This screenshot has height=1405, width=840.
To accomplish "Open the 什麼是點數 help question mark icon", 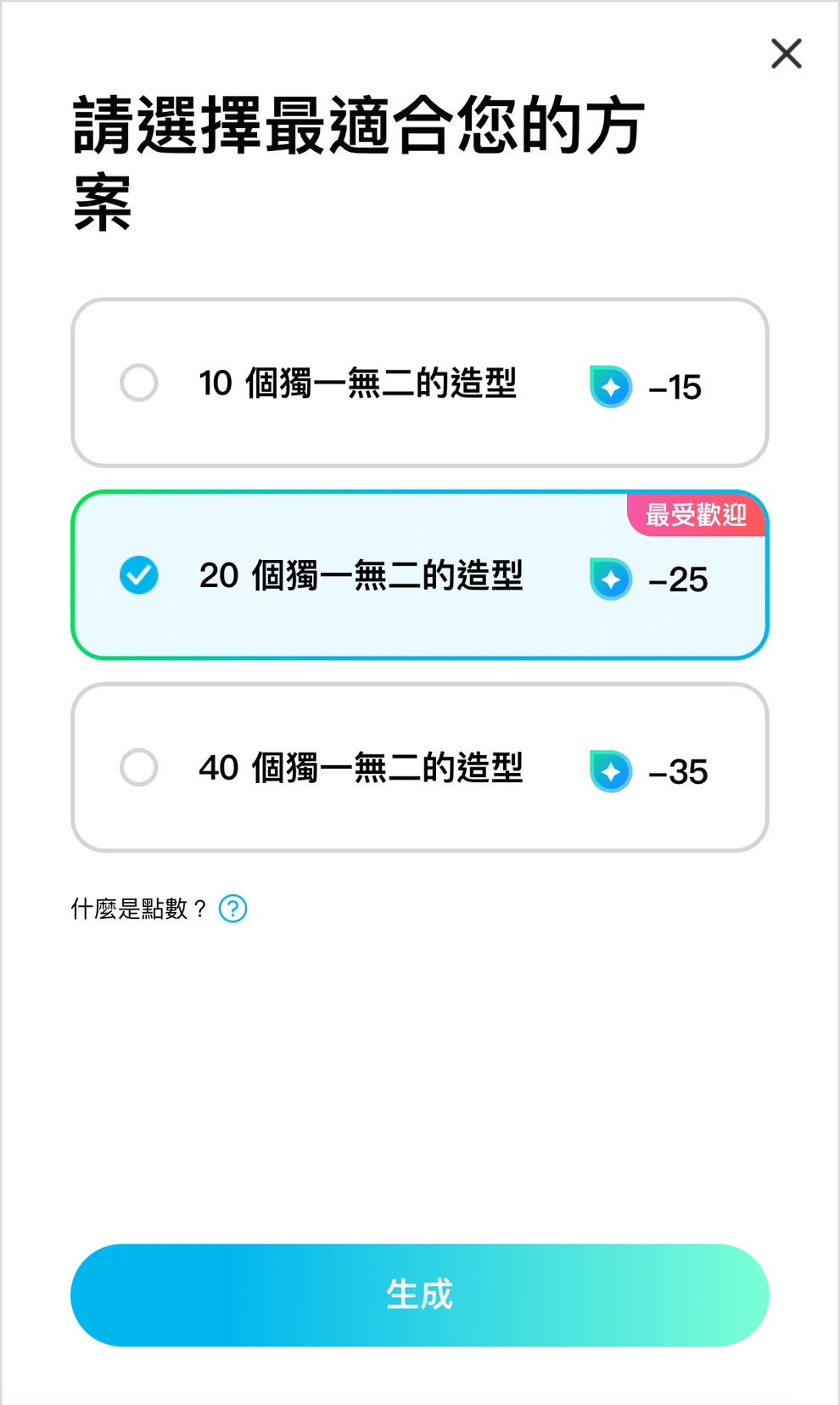I will coord(231,908).
